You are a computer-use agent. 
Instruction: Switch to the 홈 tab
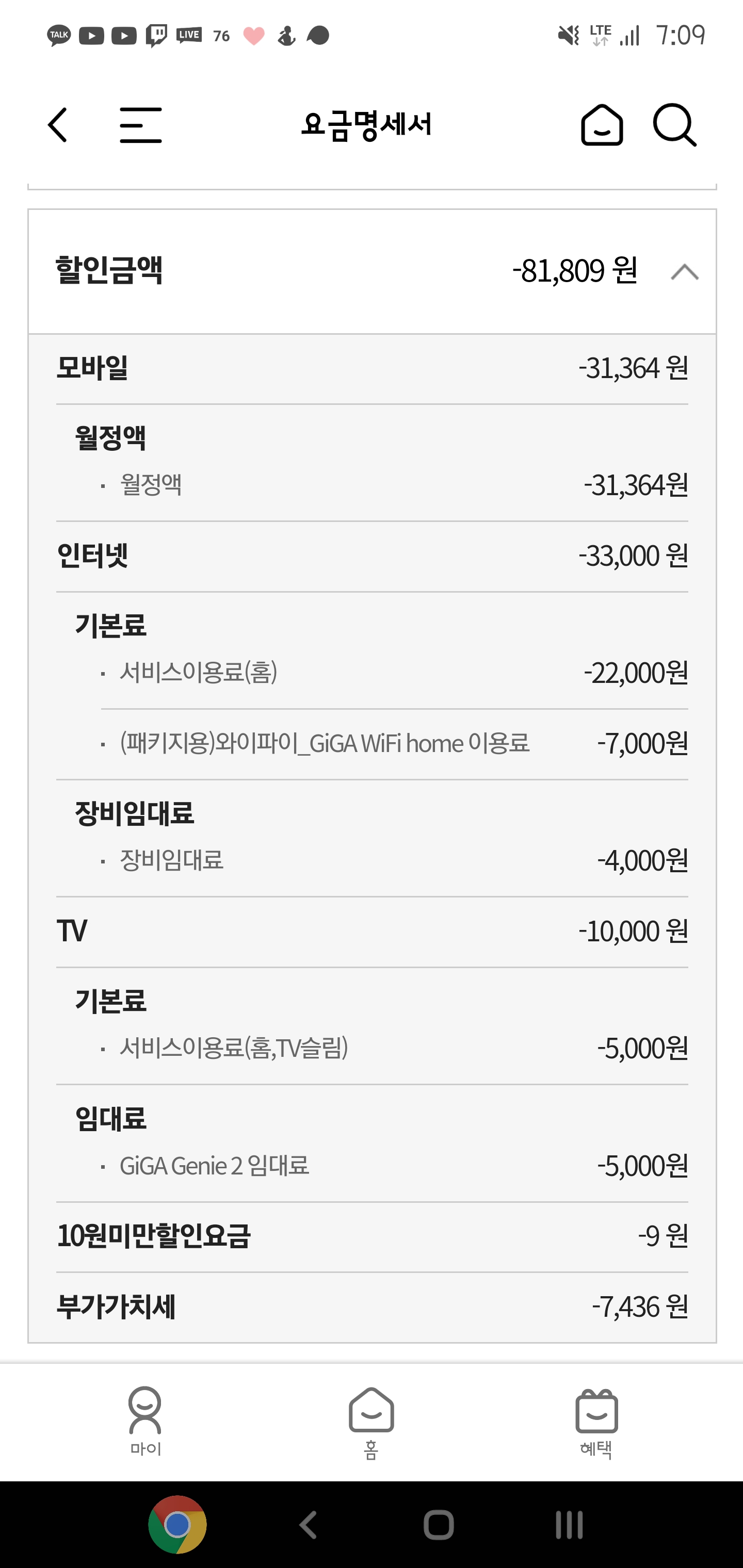(x=371, y=1422)
